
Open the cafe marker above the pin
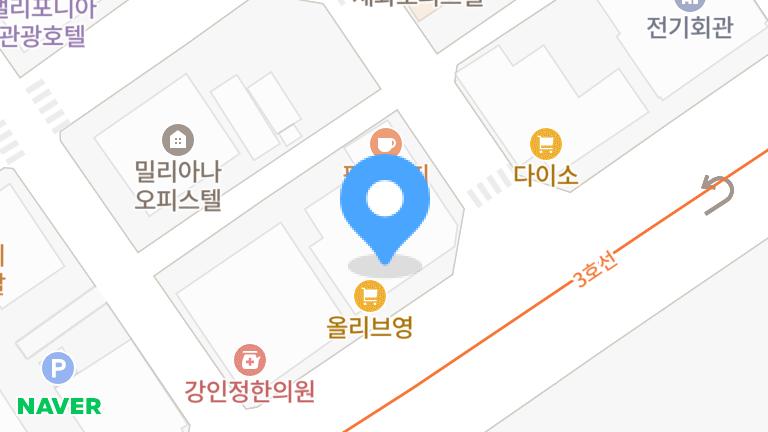(384, 142)
